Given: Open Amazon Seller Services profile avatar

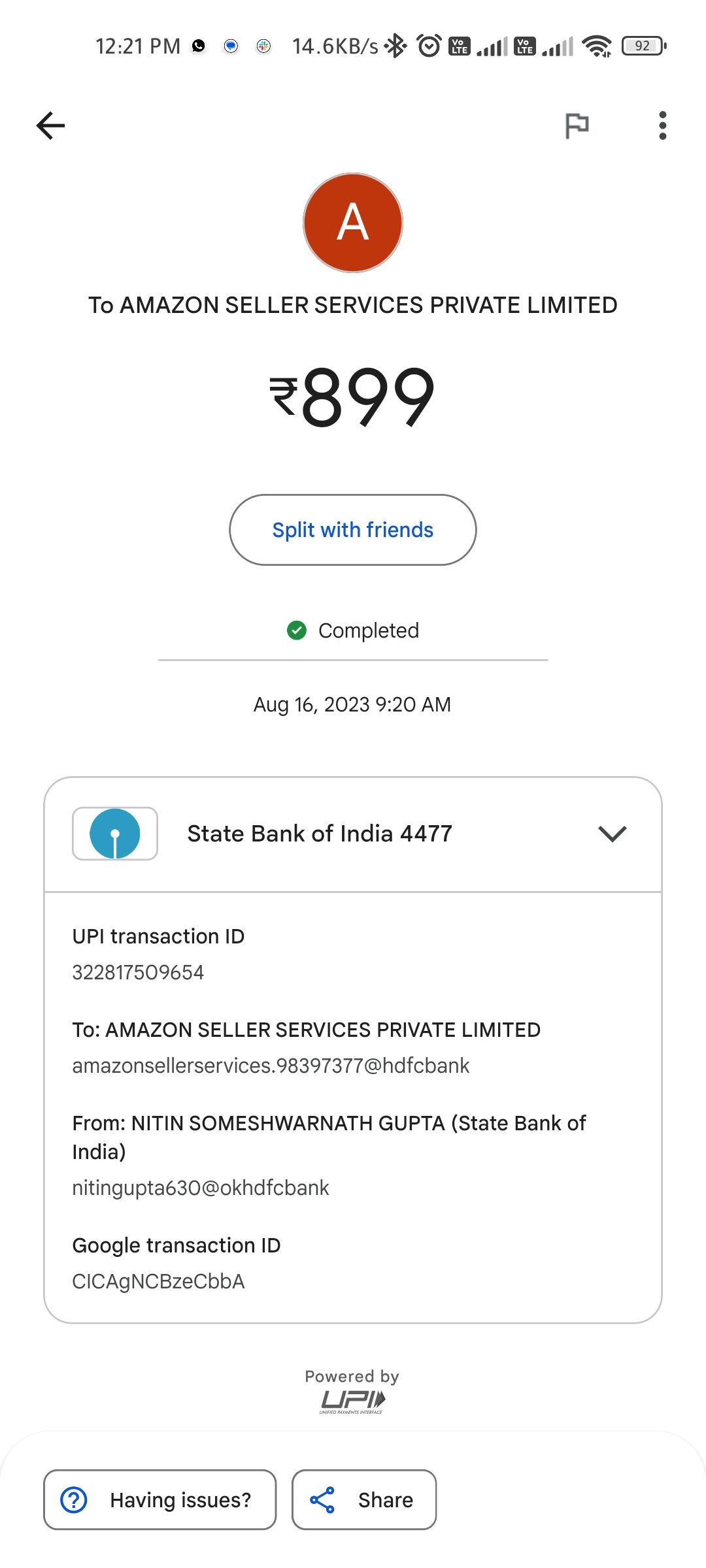Looking at the screenshot, I should coord(353,223).
